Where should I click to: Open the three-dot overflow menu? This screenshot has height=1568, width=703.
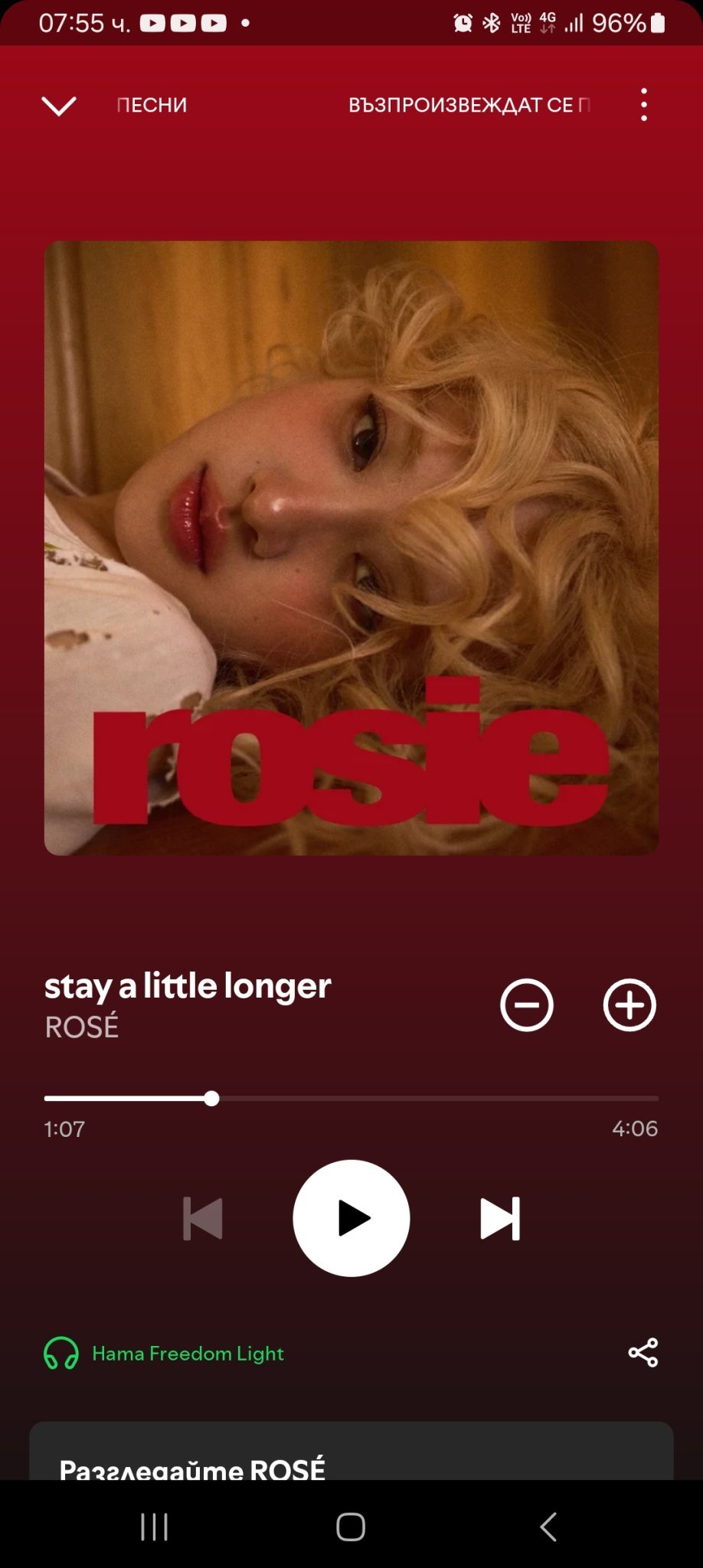(x=644, y=105)
